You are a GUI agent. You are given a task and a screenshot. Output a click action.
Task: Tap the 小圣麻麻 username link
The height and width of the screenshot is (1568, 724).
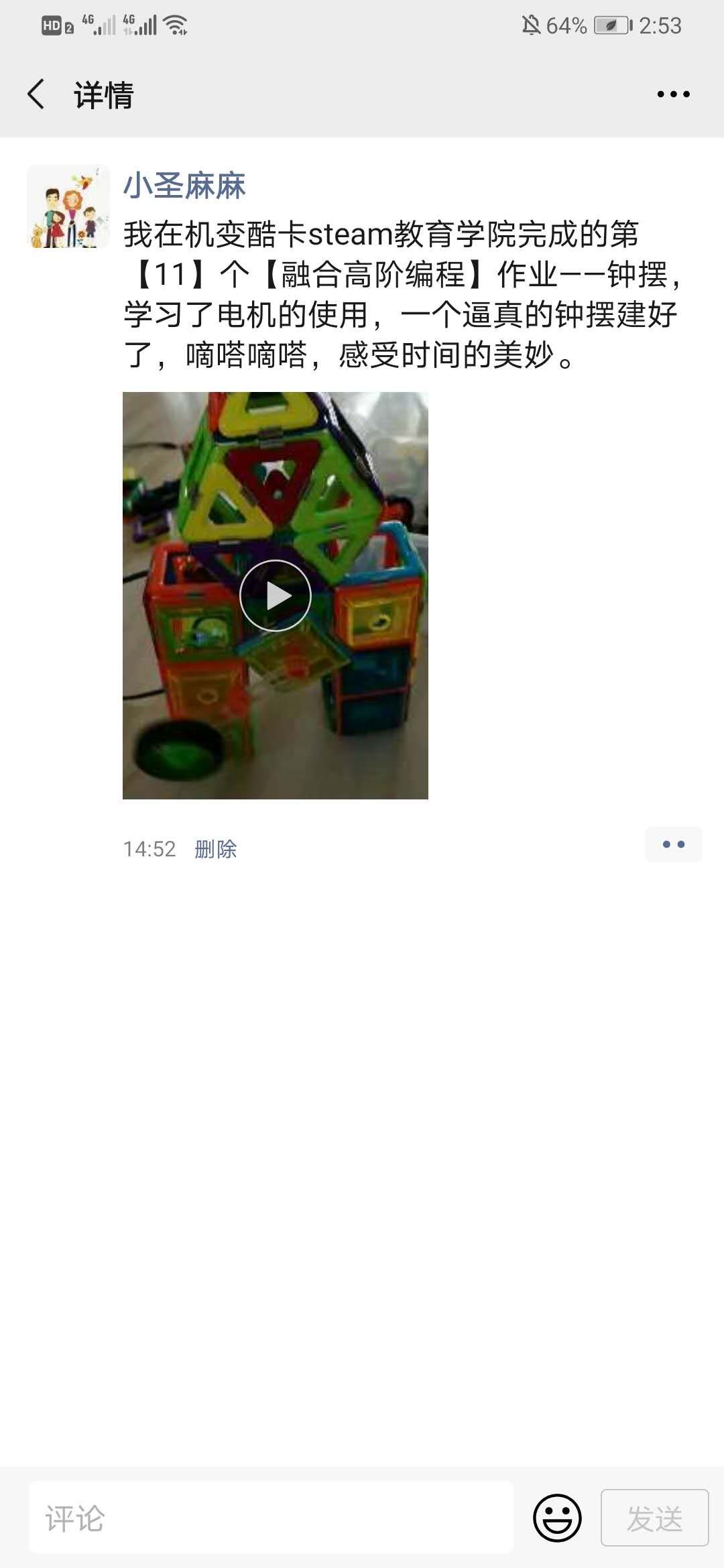click(x=184, y=186)
